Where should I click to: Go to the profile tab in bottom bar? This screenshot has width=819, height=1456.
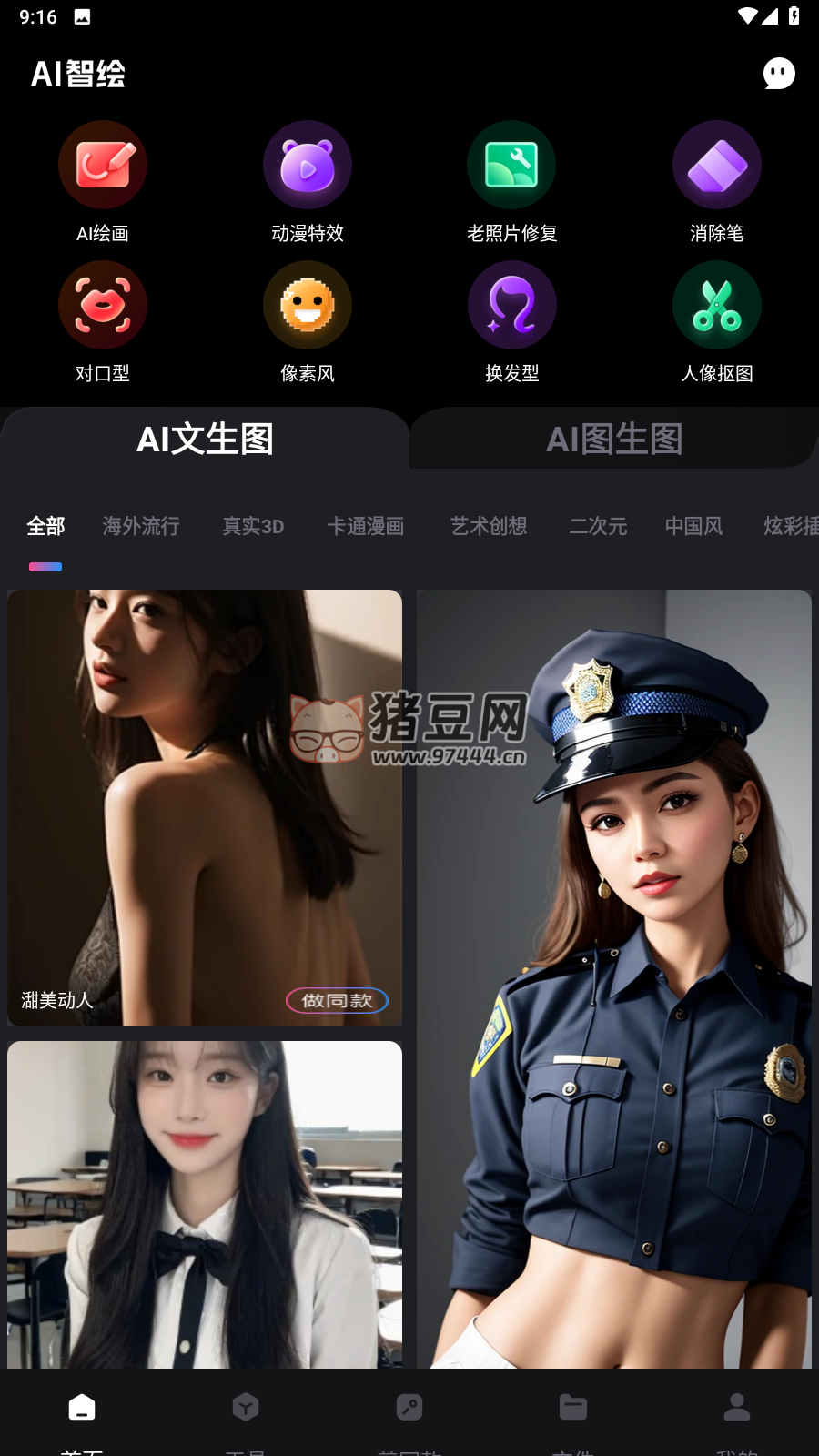pos(737,1409)
